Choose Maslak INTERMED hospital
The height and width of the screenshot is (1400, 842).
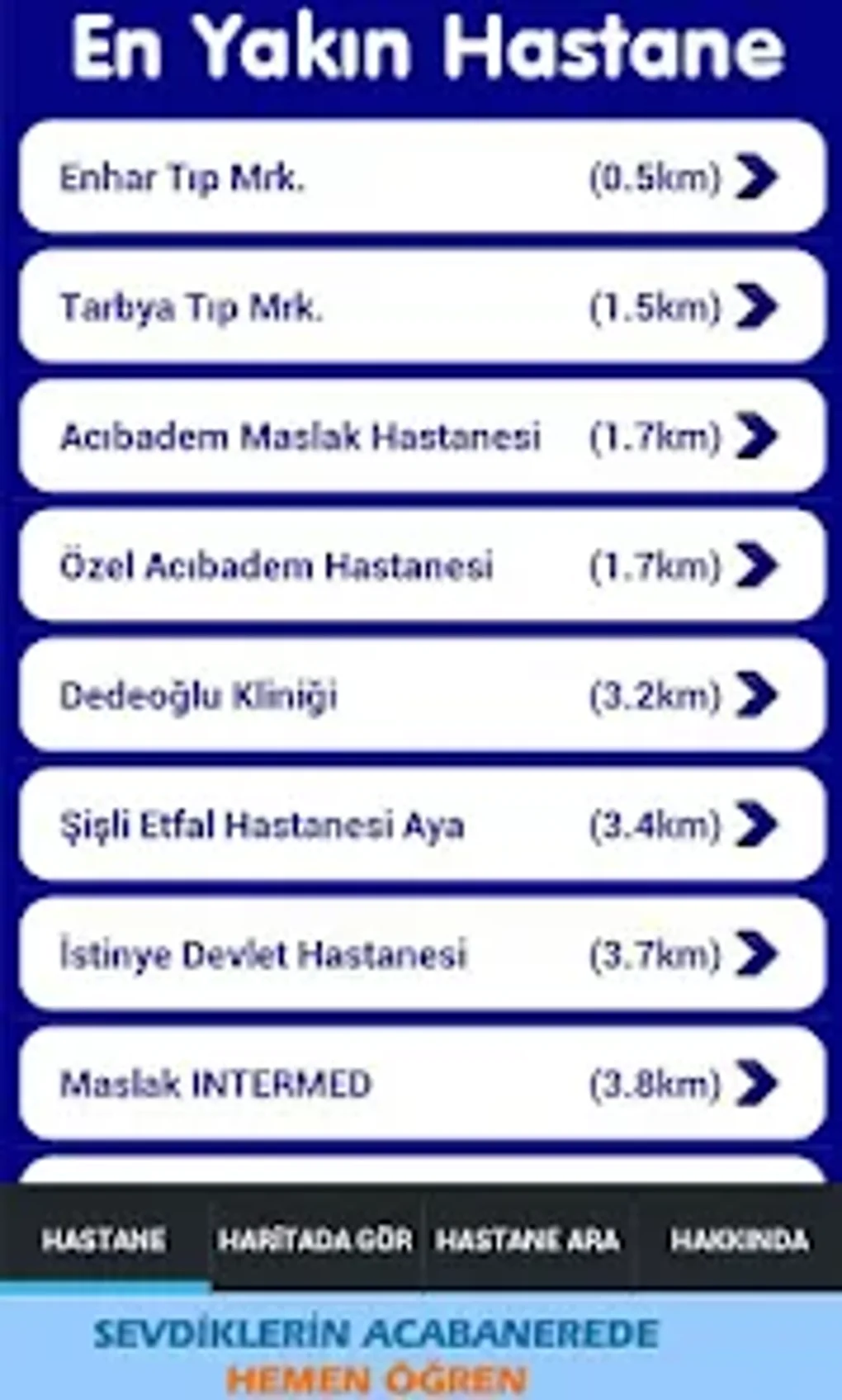421,1084
